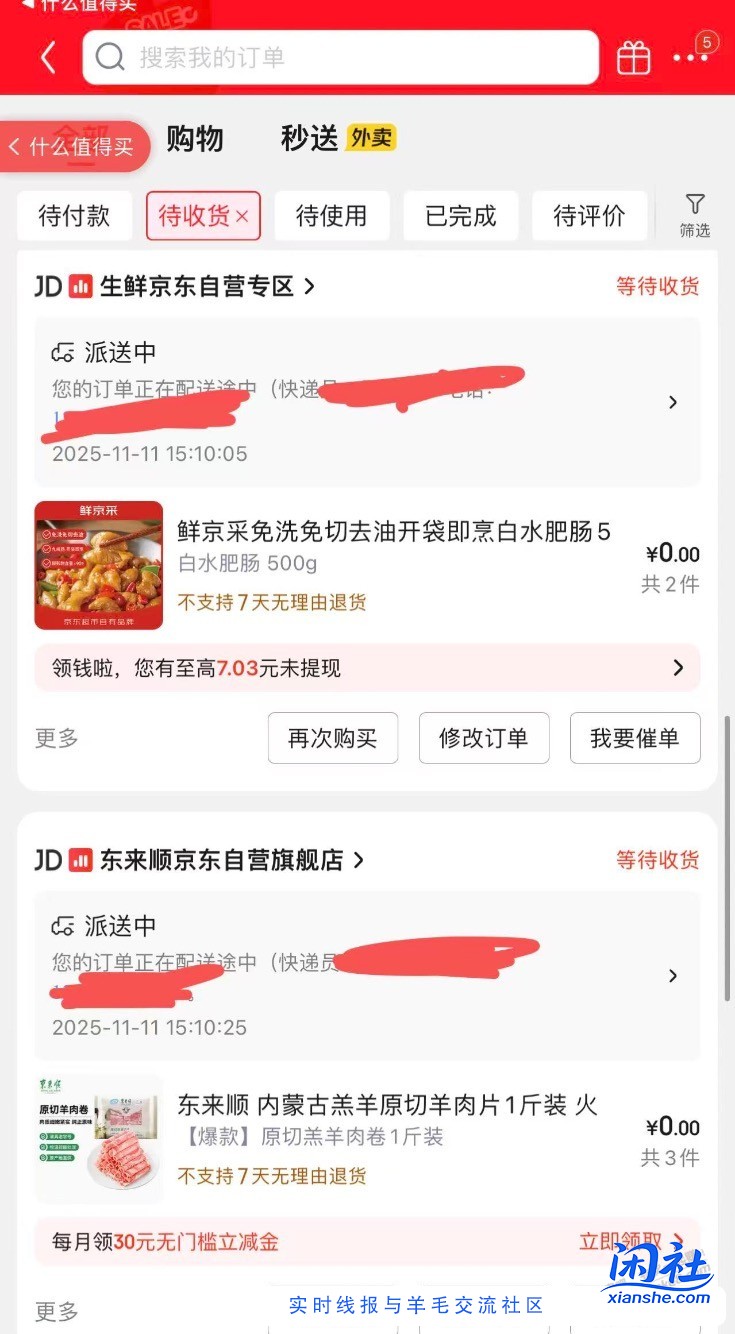Select the 已完成 filter chip

461,216
